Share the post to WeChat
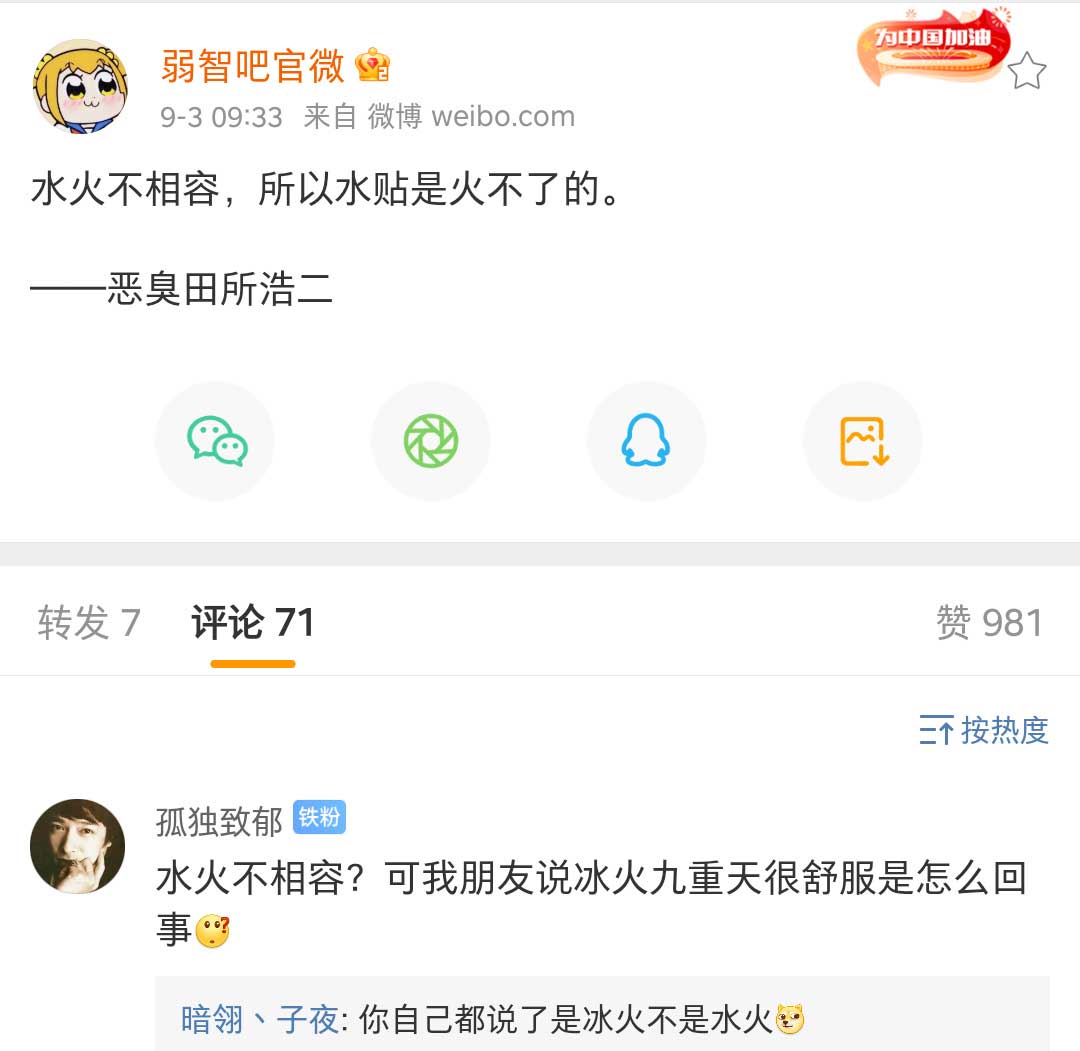Screen dimensions: 1080x1051 [216, 441]
